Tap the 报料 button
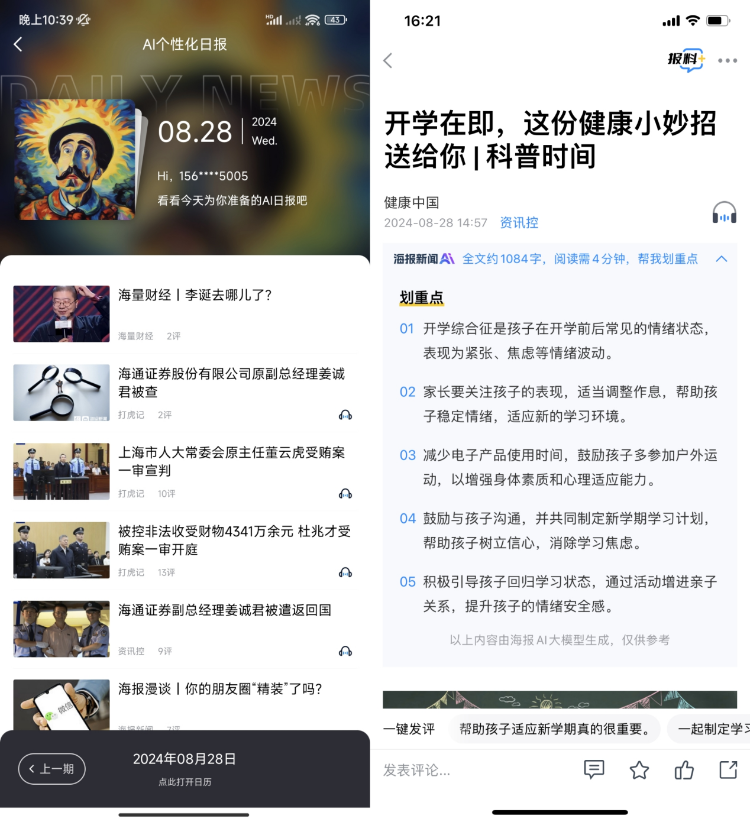Screen dimensions: 750x822 click(x=685, y=60)
